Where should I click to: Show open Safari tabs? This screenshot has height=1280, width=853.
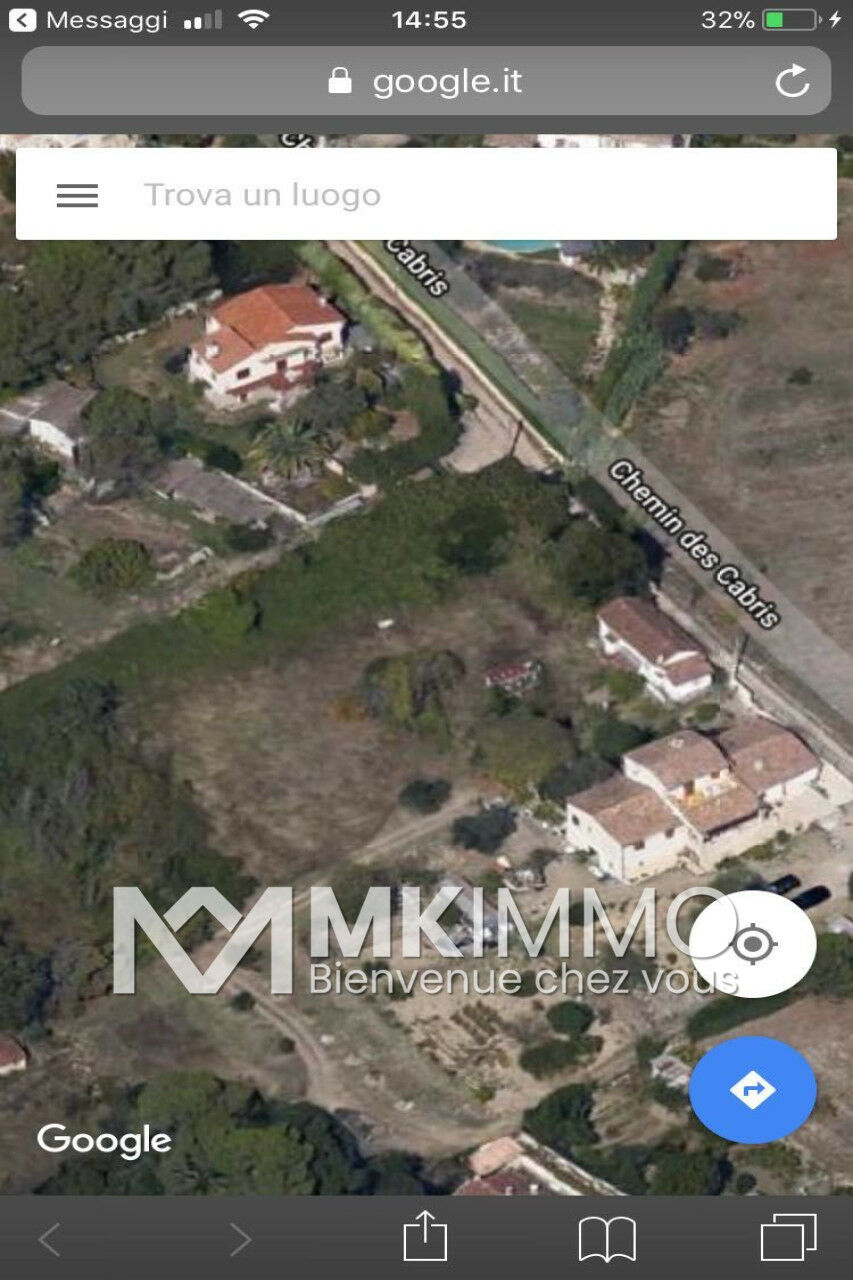tap(788, 1238)
